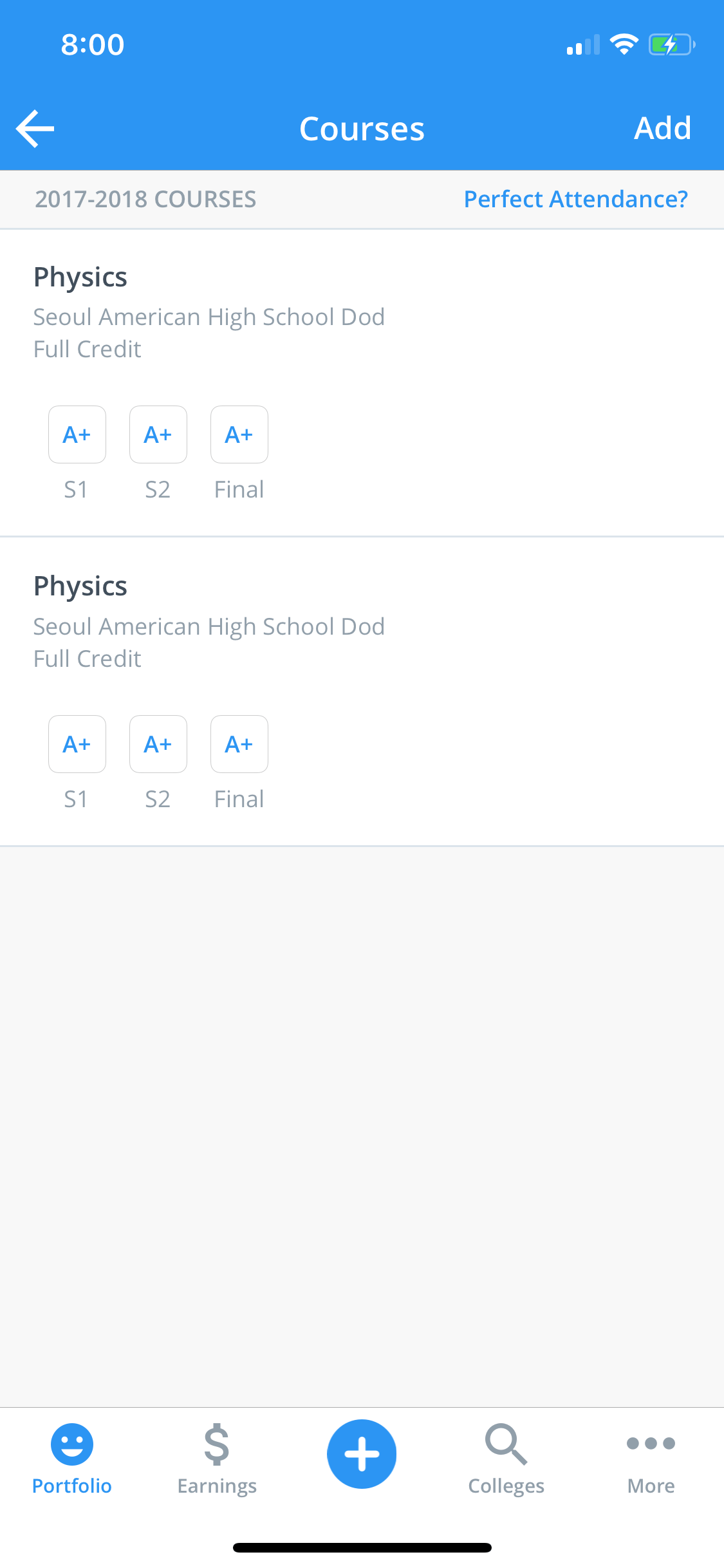The height and width of the screenshot is (1568, 724).
Task: Open the Perfect Attendance? link
Action: [576, 199]
